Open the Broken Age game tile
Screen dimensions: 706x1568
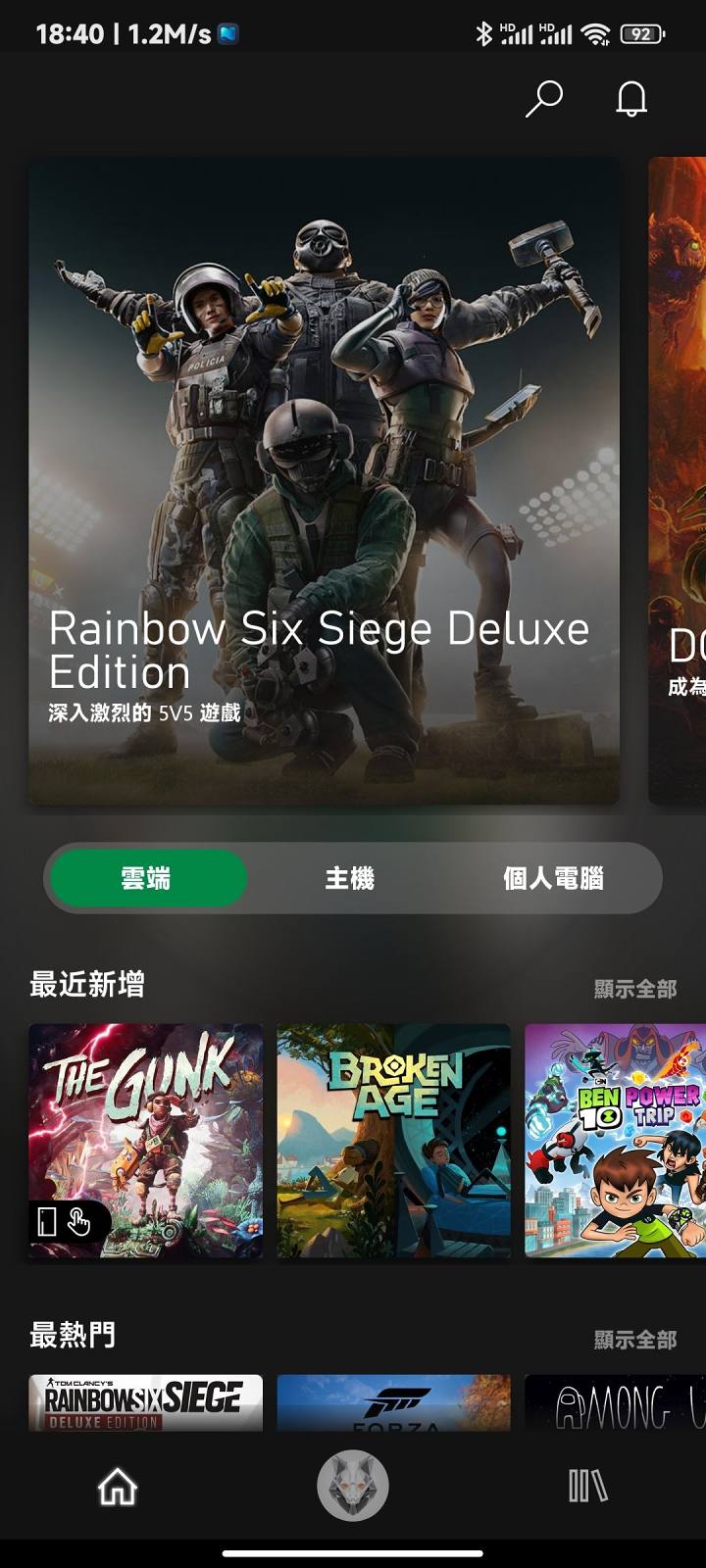point(393,1141)
